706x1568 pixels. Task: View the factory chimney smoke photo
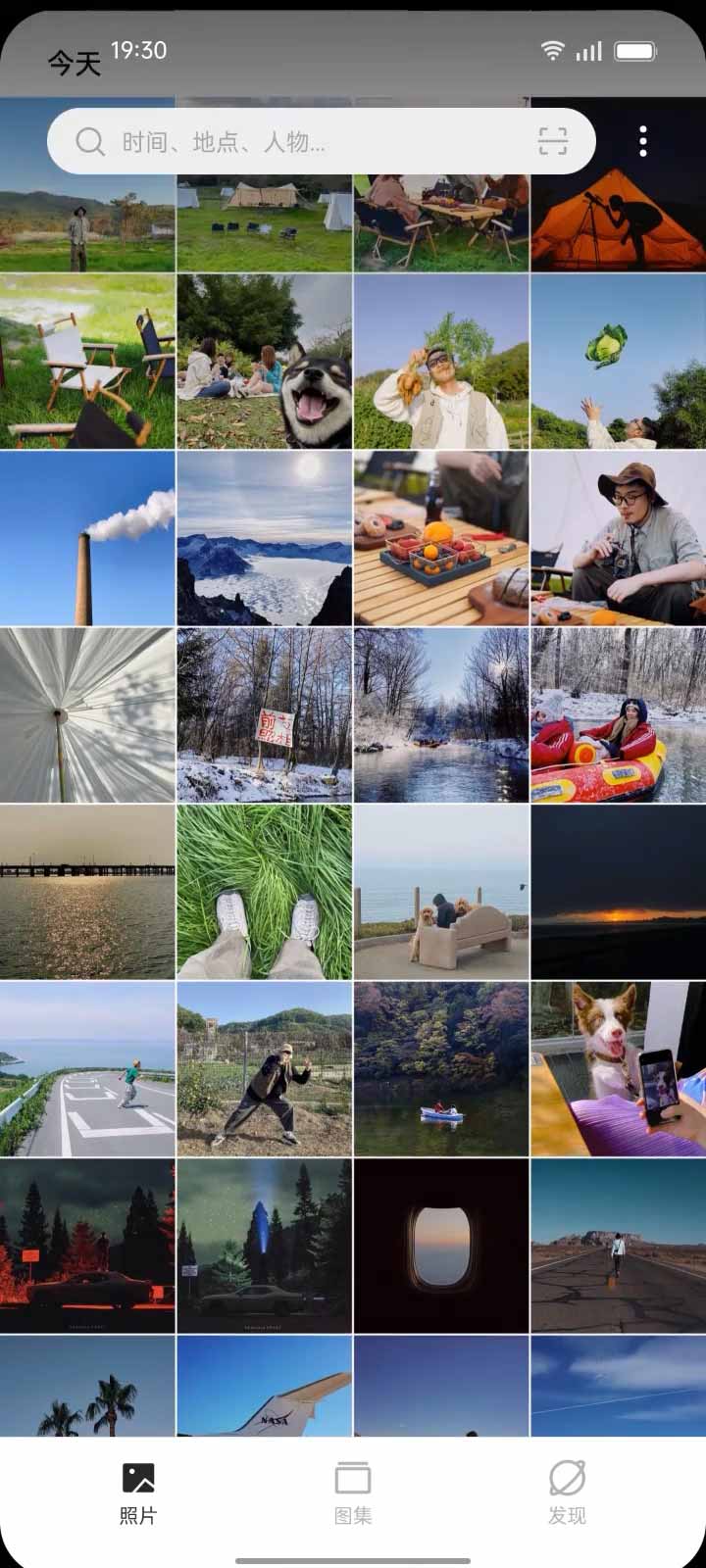point(87,538)
